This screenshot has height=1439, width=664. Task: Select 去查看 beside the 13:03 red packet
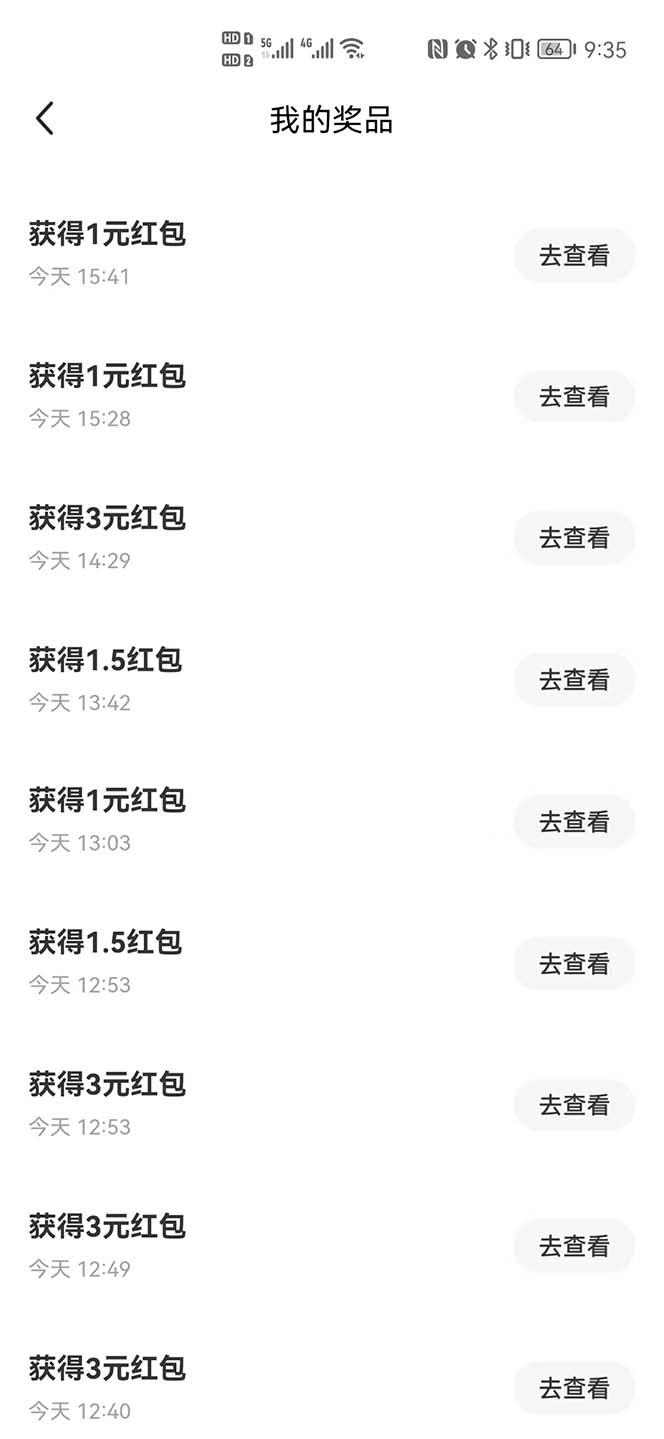pyautogui.click(x=574, y=822)
